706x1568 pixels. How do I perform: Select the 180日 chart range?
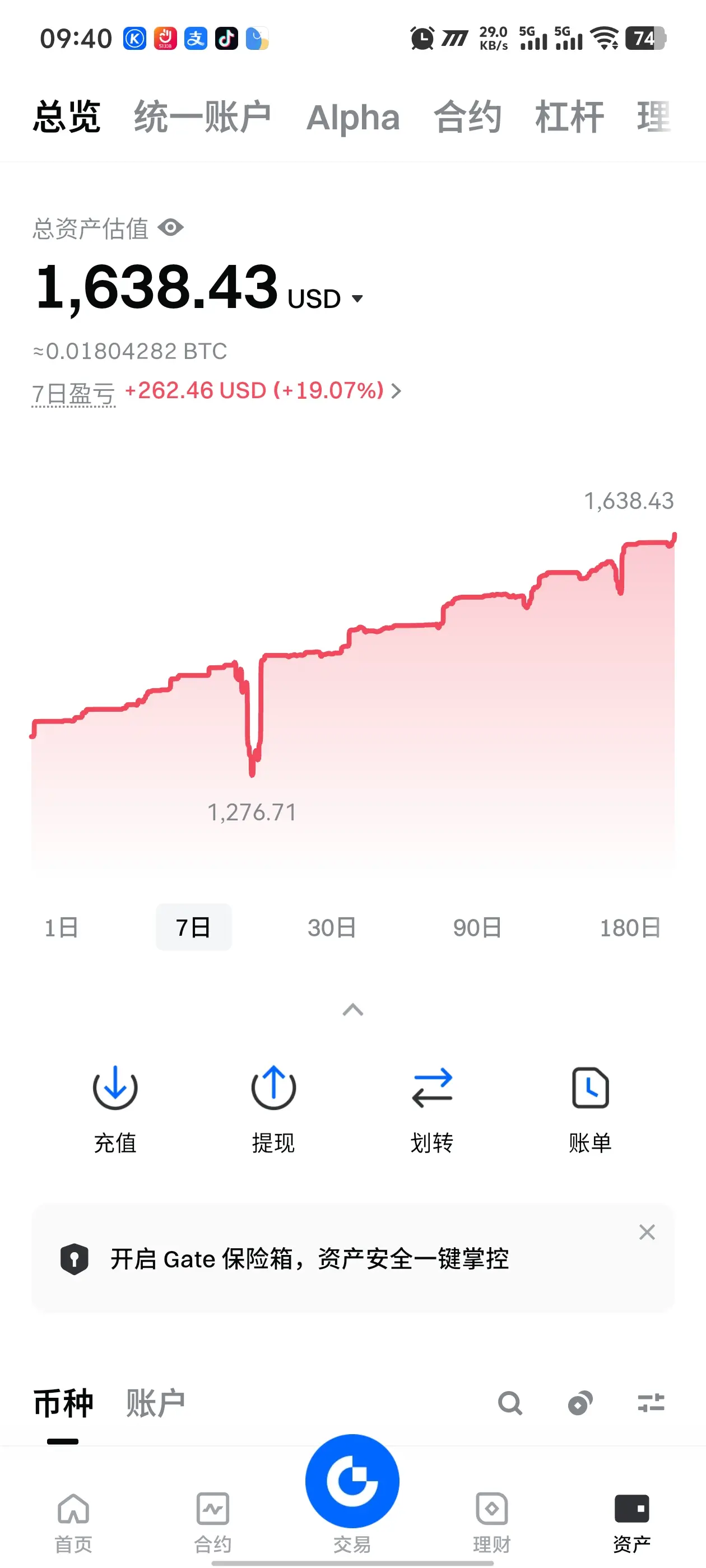click(630, 928)
